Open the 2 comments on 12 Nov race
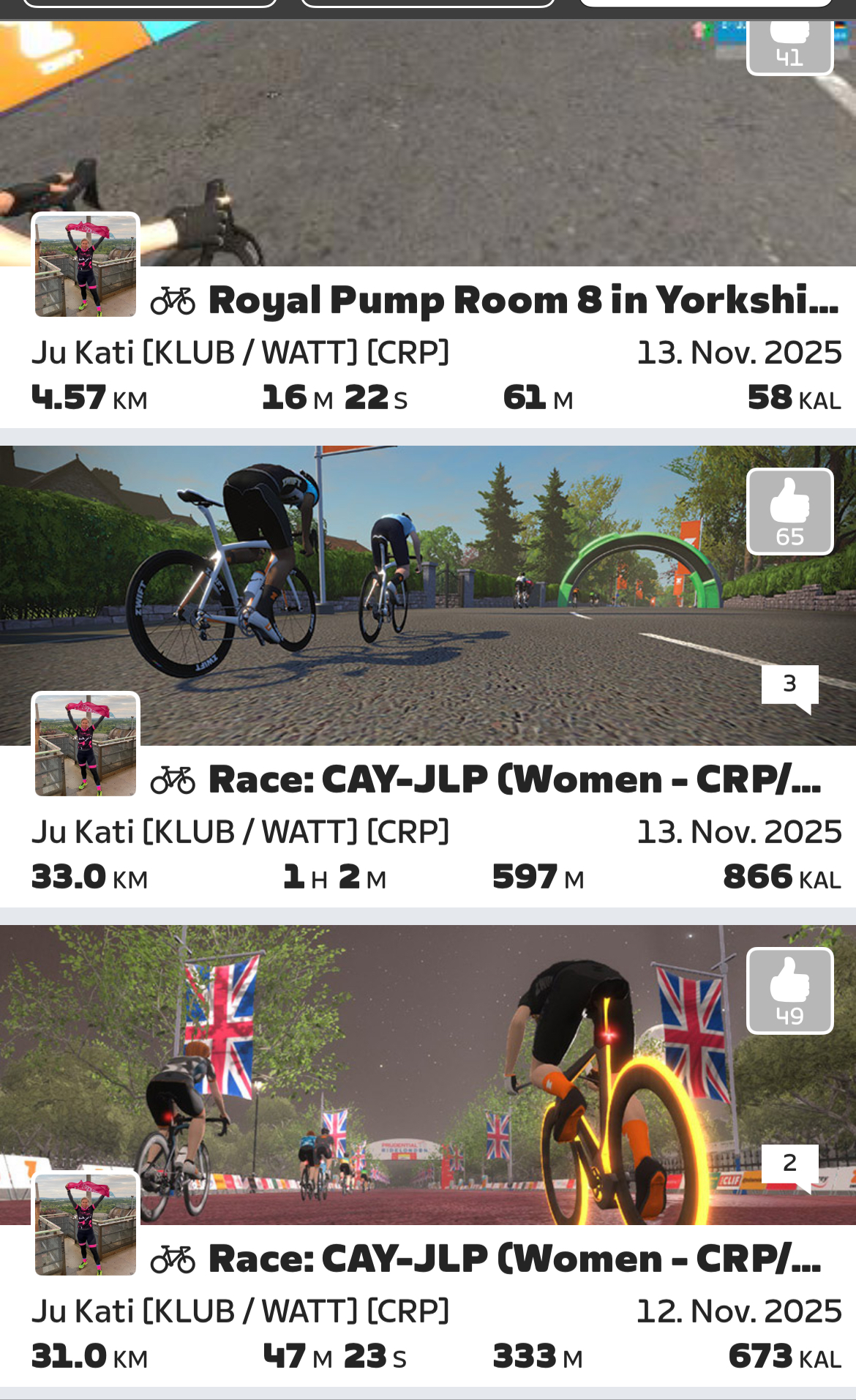 click(x=789, y=1165)
